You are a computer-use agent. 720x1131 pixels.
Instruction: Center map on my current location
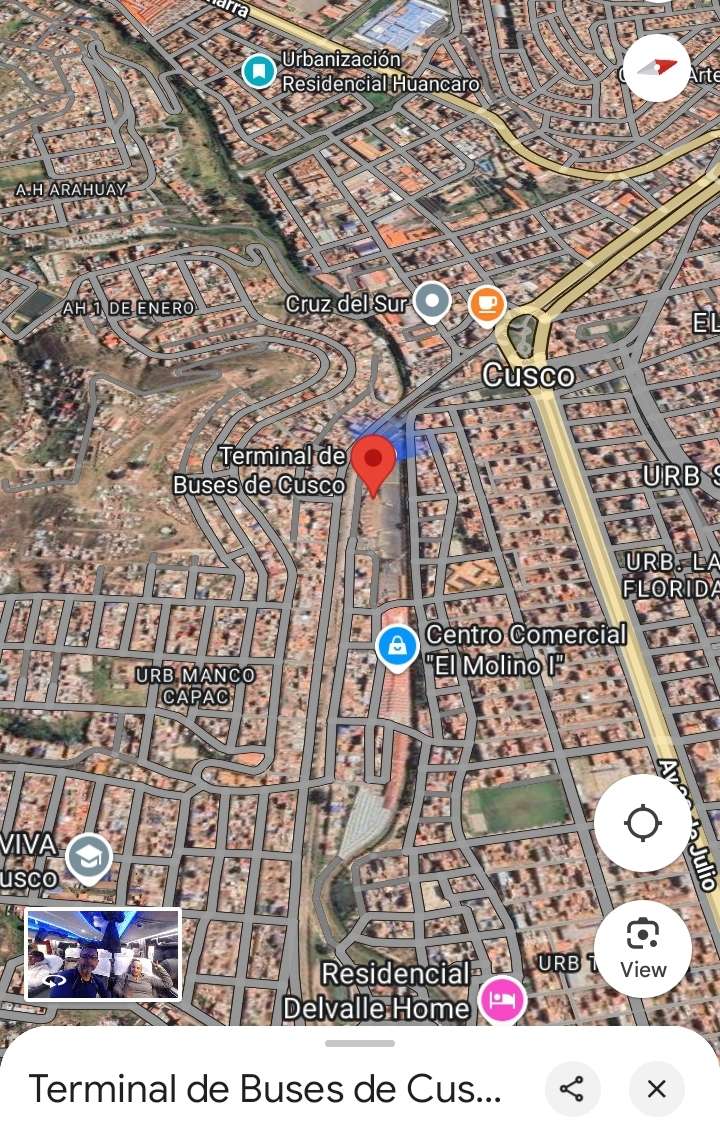point(642,824)
